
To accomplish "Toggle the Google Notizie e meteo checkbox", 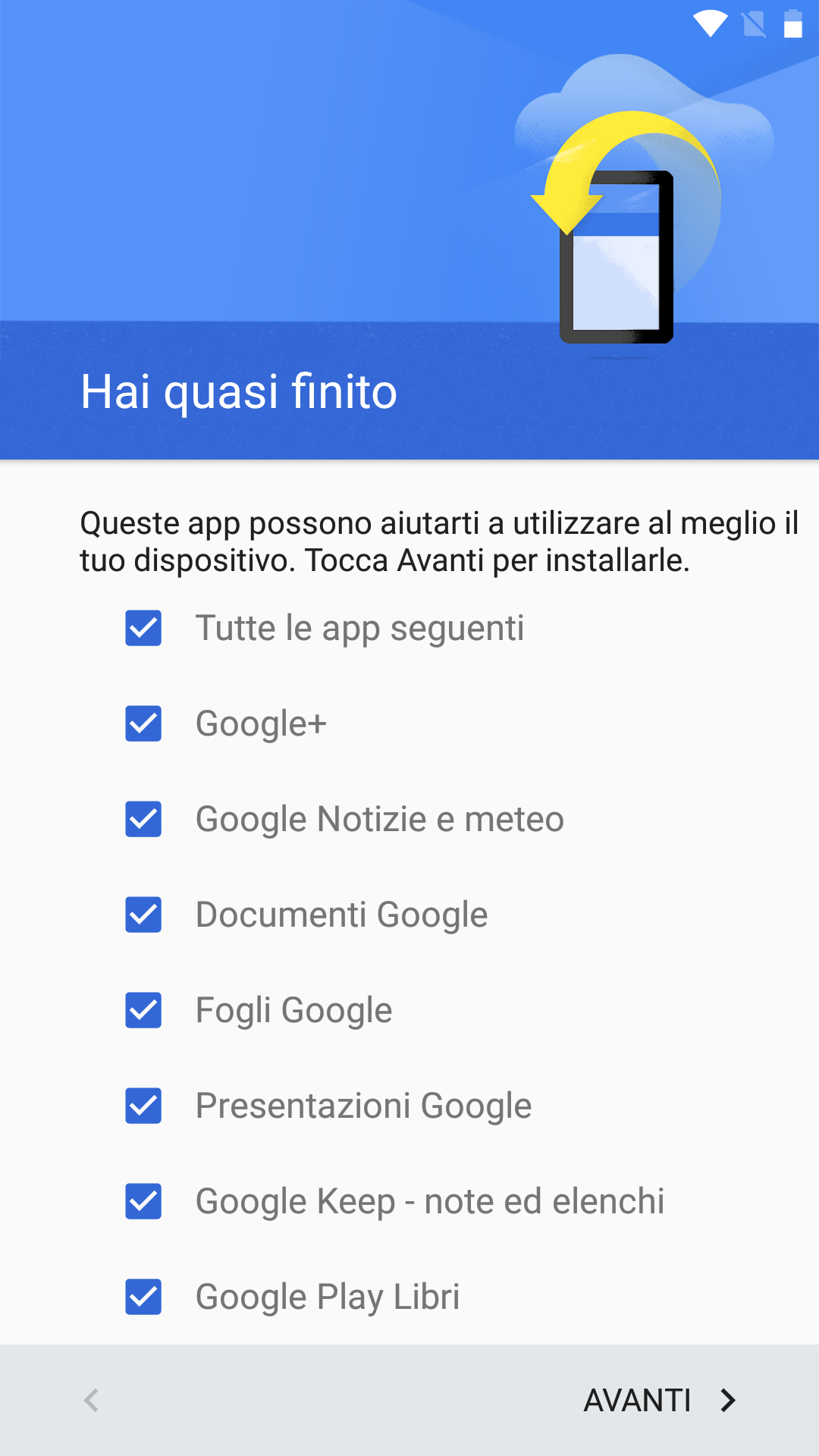I will 143,819.
